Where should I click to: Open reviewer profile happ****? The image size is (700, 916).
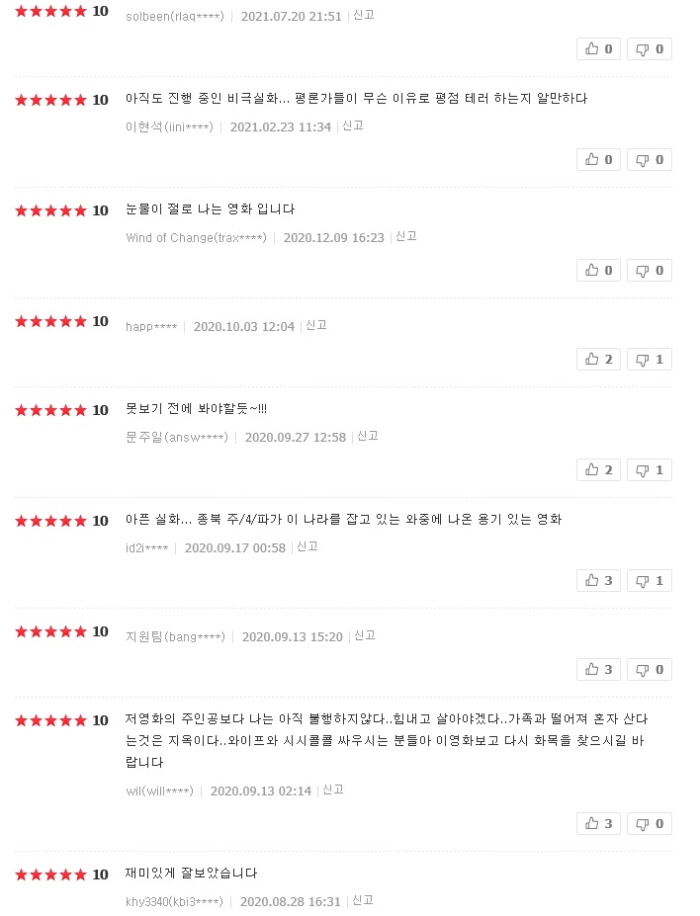click(154, 327)
